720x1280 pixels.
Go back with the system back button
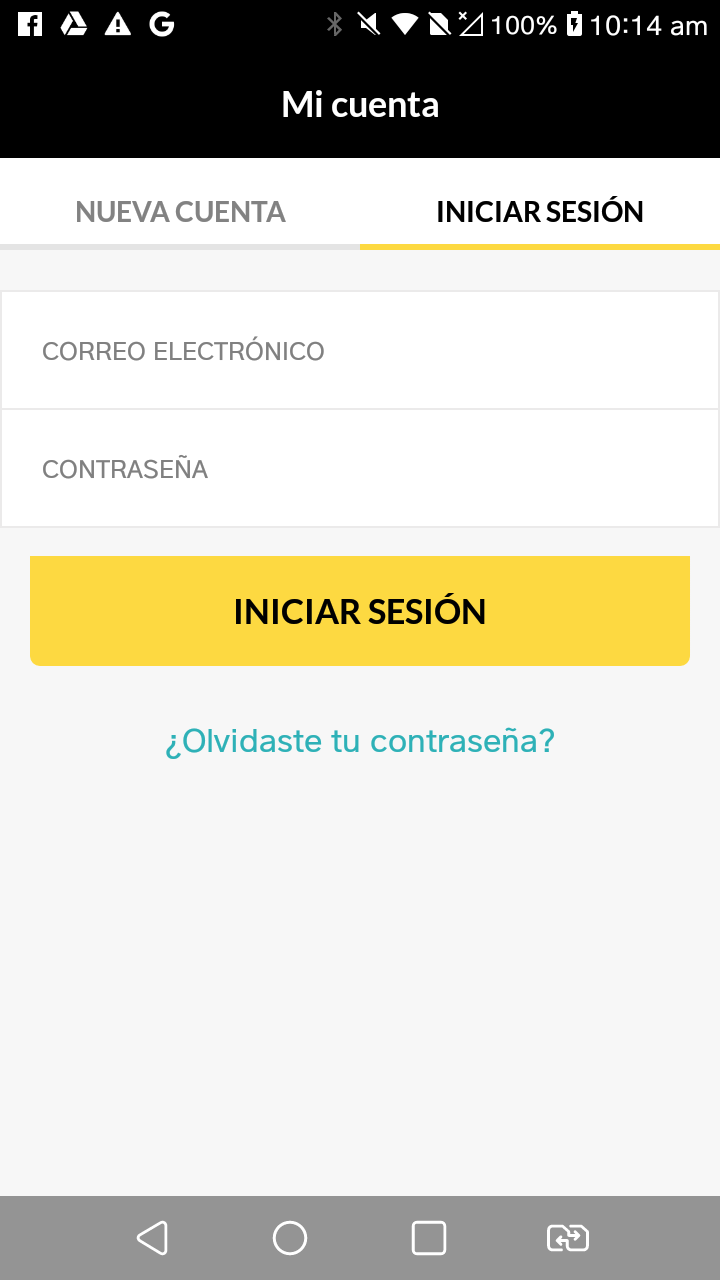click(x=152, y=1238)
